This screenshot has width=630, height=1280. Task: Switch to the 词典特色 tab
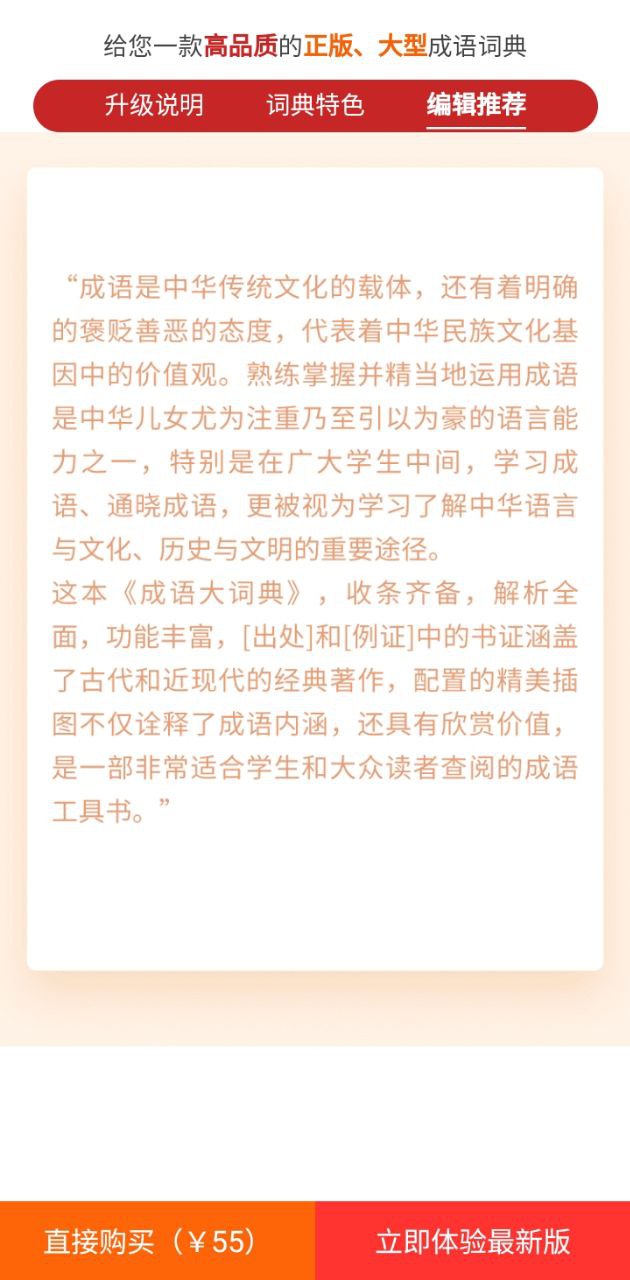(315, 105)
